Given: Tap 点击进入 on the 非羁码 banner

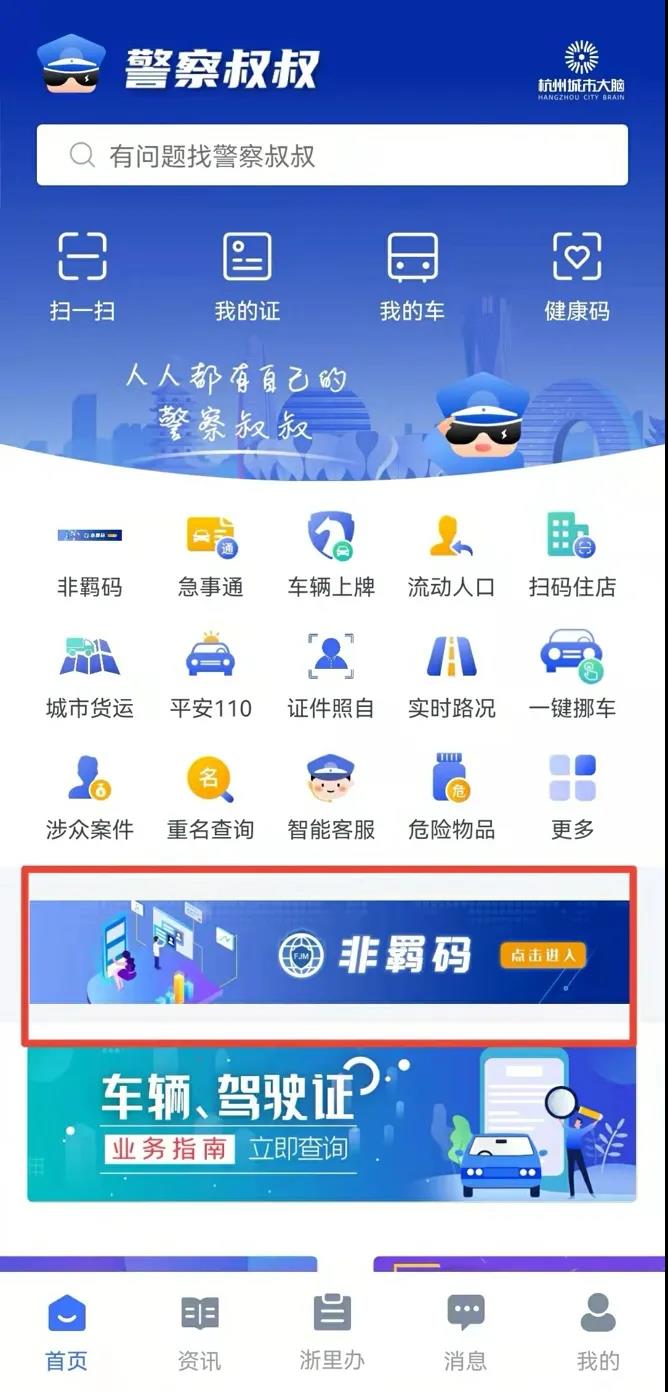Looking at the screenshot, I should (543, 955).
